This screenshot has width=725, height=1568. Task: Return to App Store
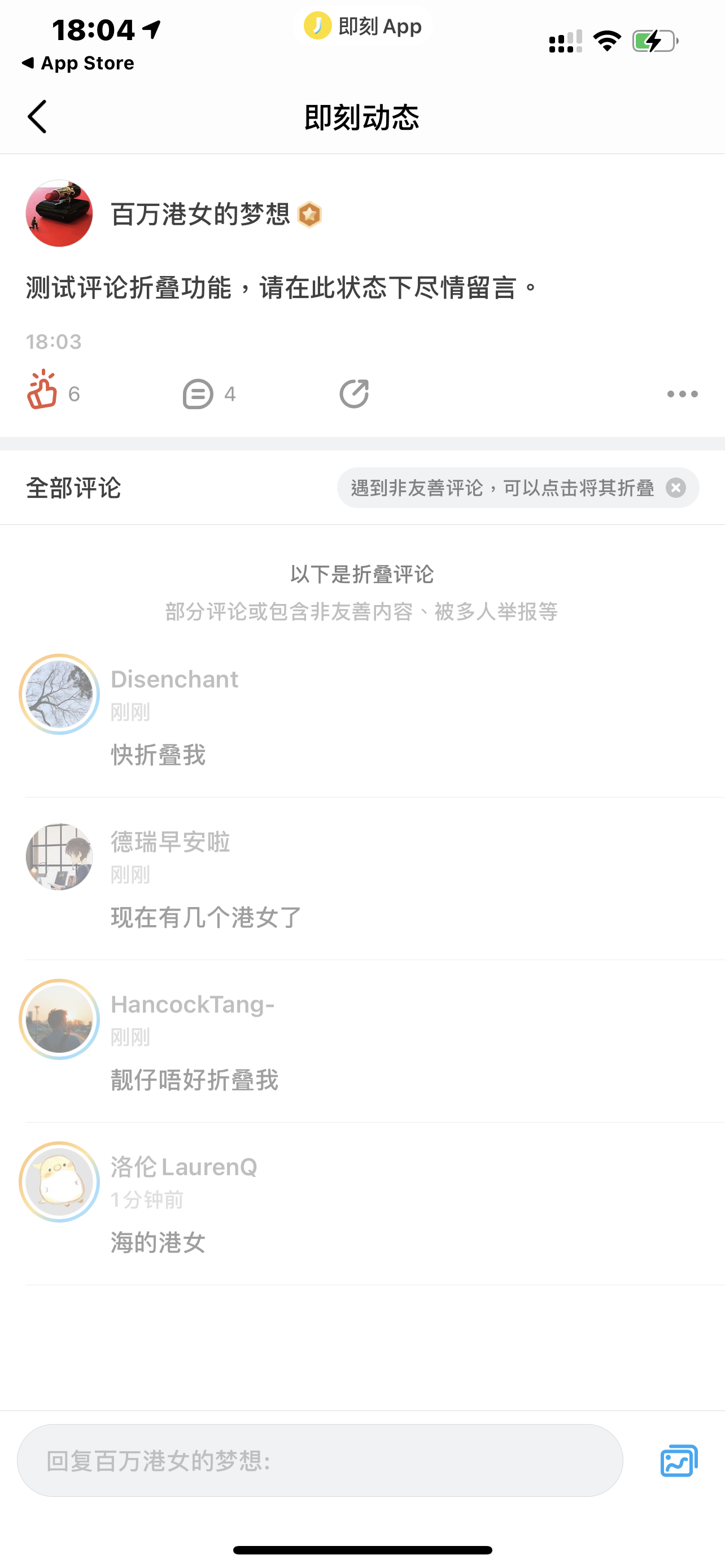pyautogui.click(x=78, y=63)
